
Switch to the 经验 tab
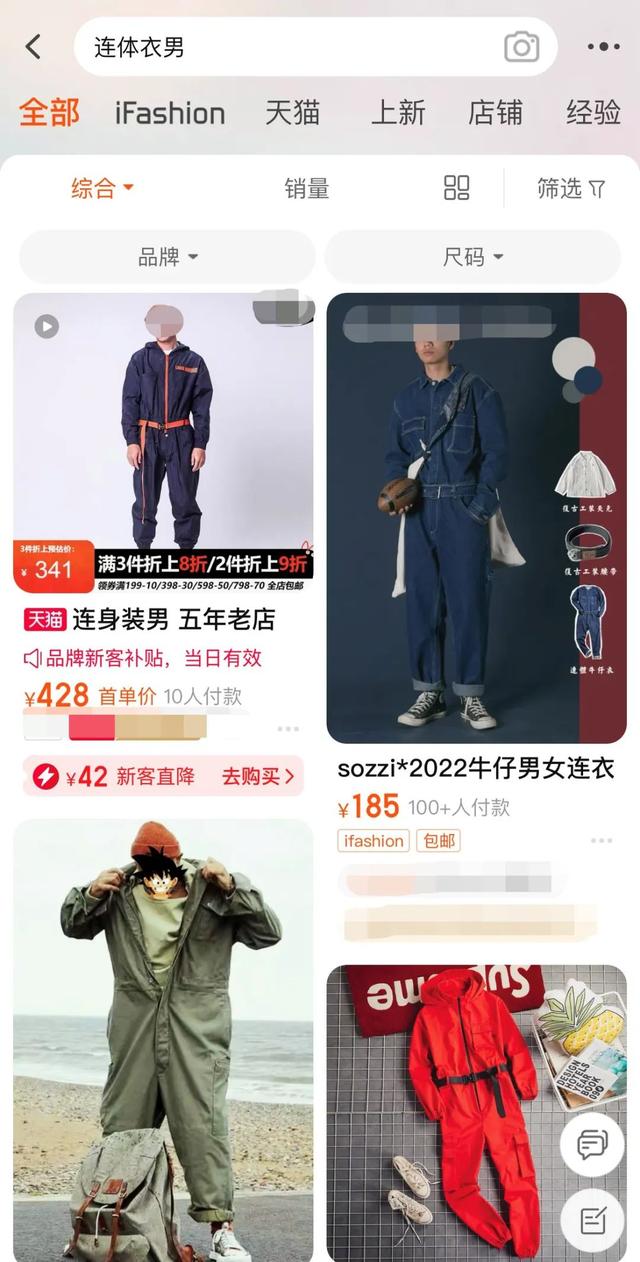tap(593, 113)
